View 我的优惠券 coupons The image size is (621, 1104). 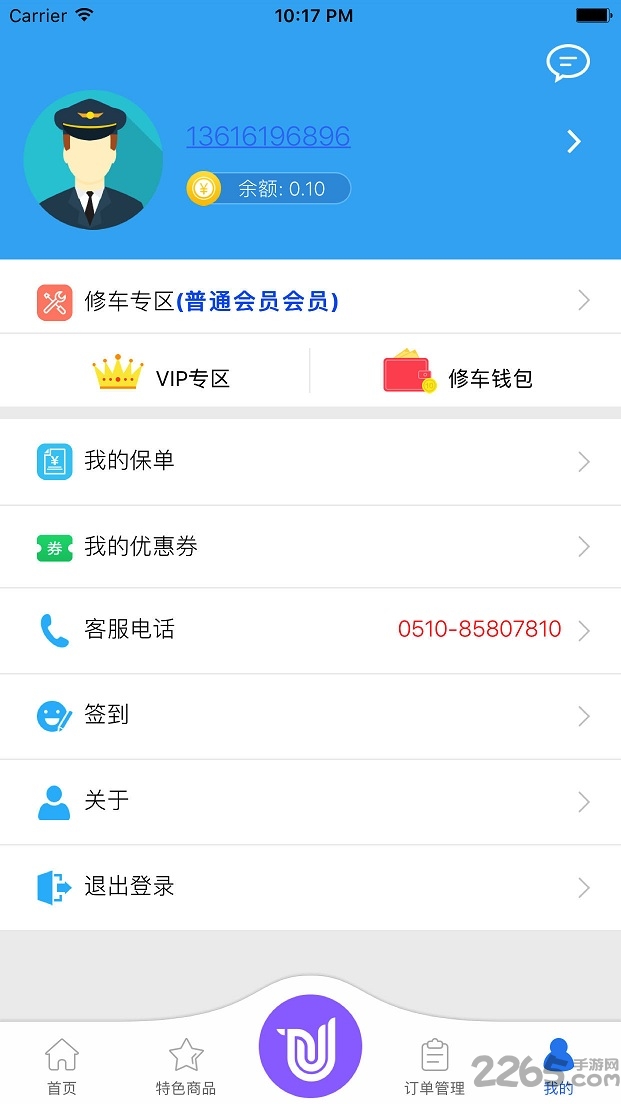click(310, 547)
